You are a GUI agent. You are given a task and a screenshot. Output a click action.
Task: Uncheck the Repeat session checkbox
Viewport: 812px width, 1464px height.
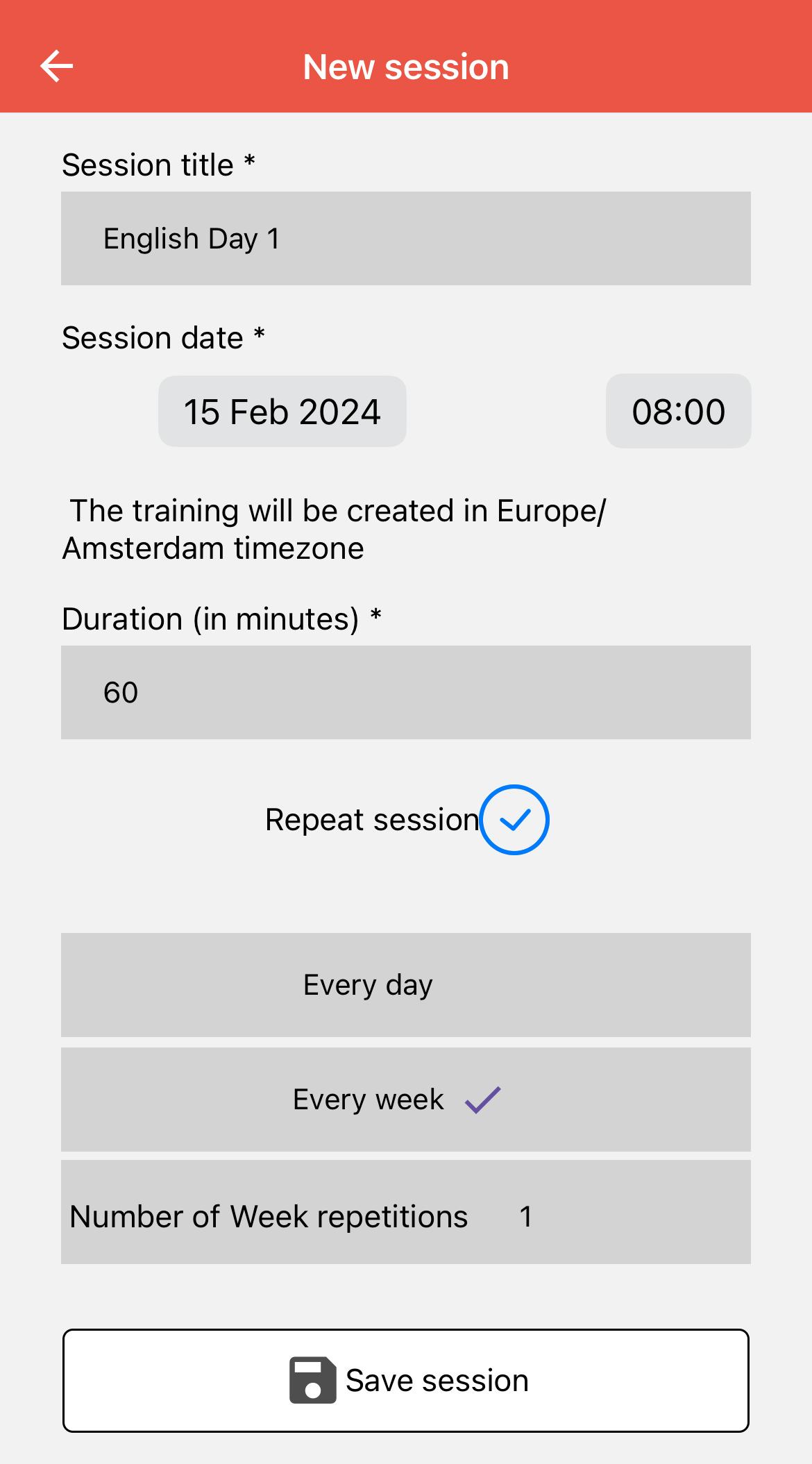click(514, 820)
